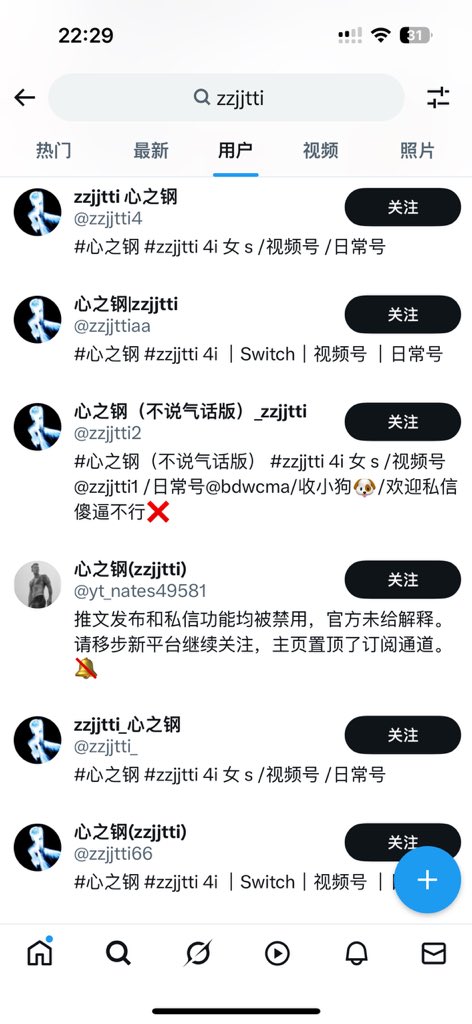Open direct messages envelope
The image size is (472, 1024).
pos(433,954)
